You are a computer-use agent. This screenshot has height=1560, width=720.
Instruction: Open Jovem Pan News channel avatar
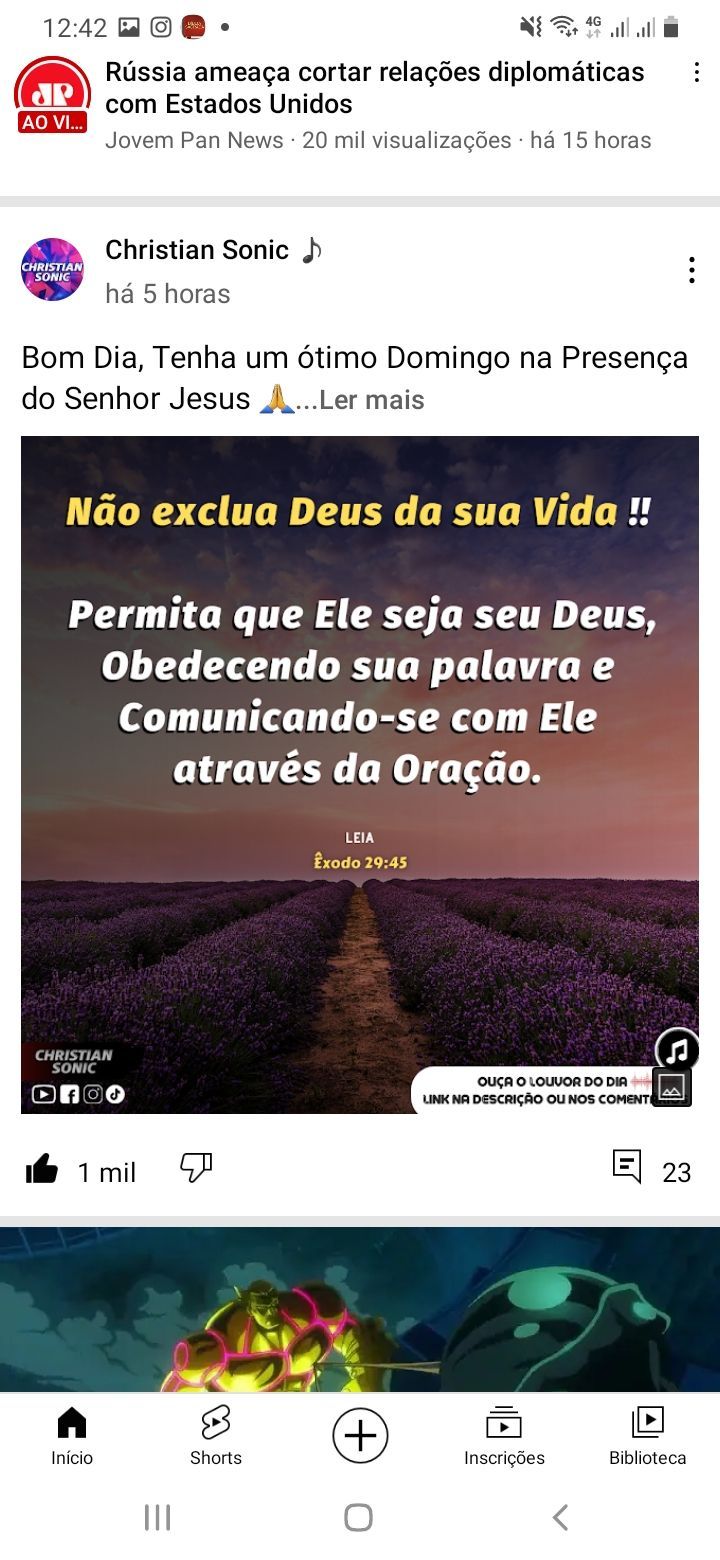point(52,95)
